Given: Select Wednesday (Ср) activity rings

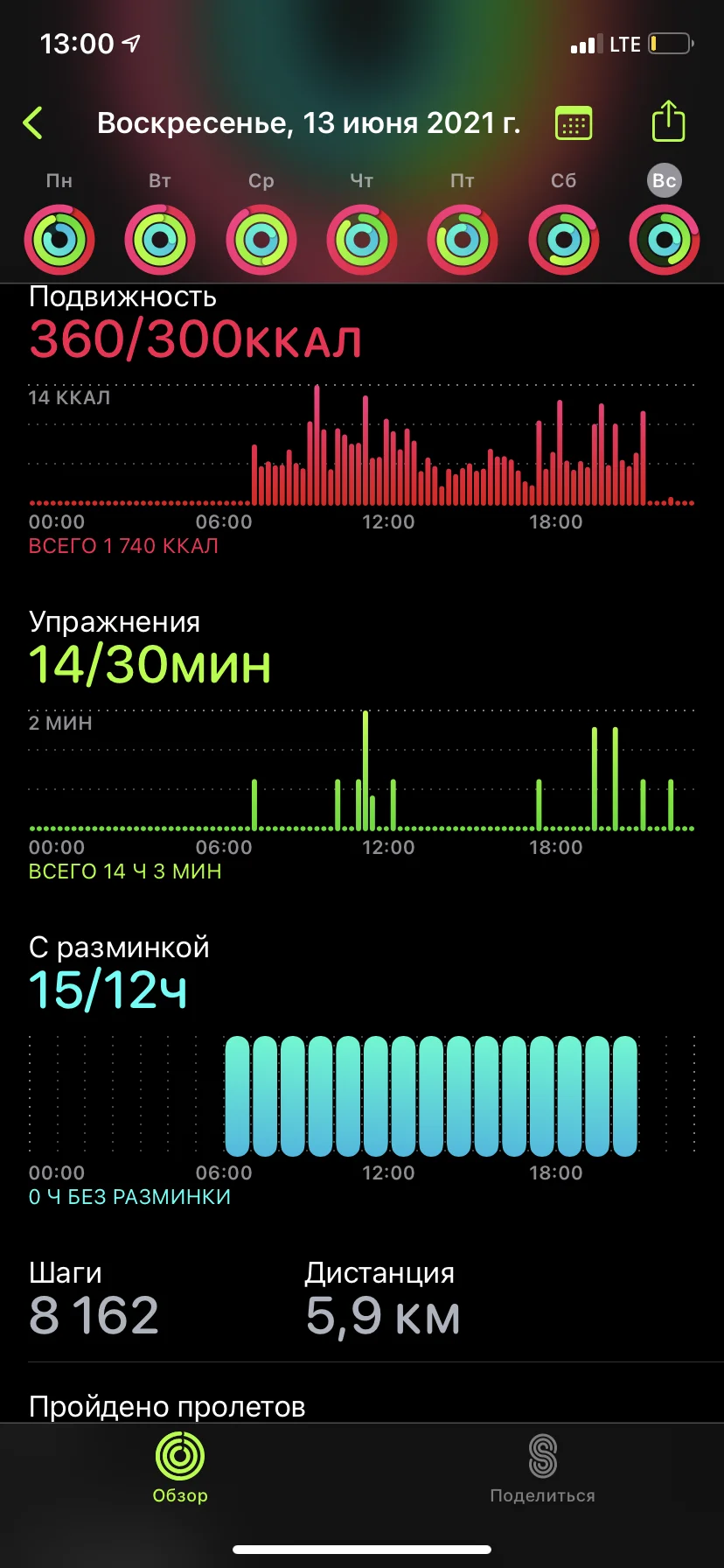Looking at the screenshot, I should pos(261,239).
